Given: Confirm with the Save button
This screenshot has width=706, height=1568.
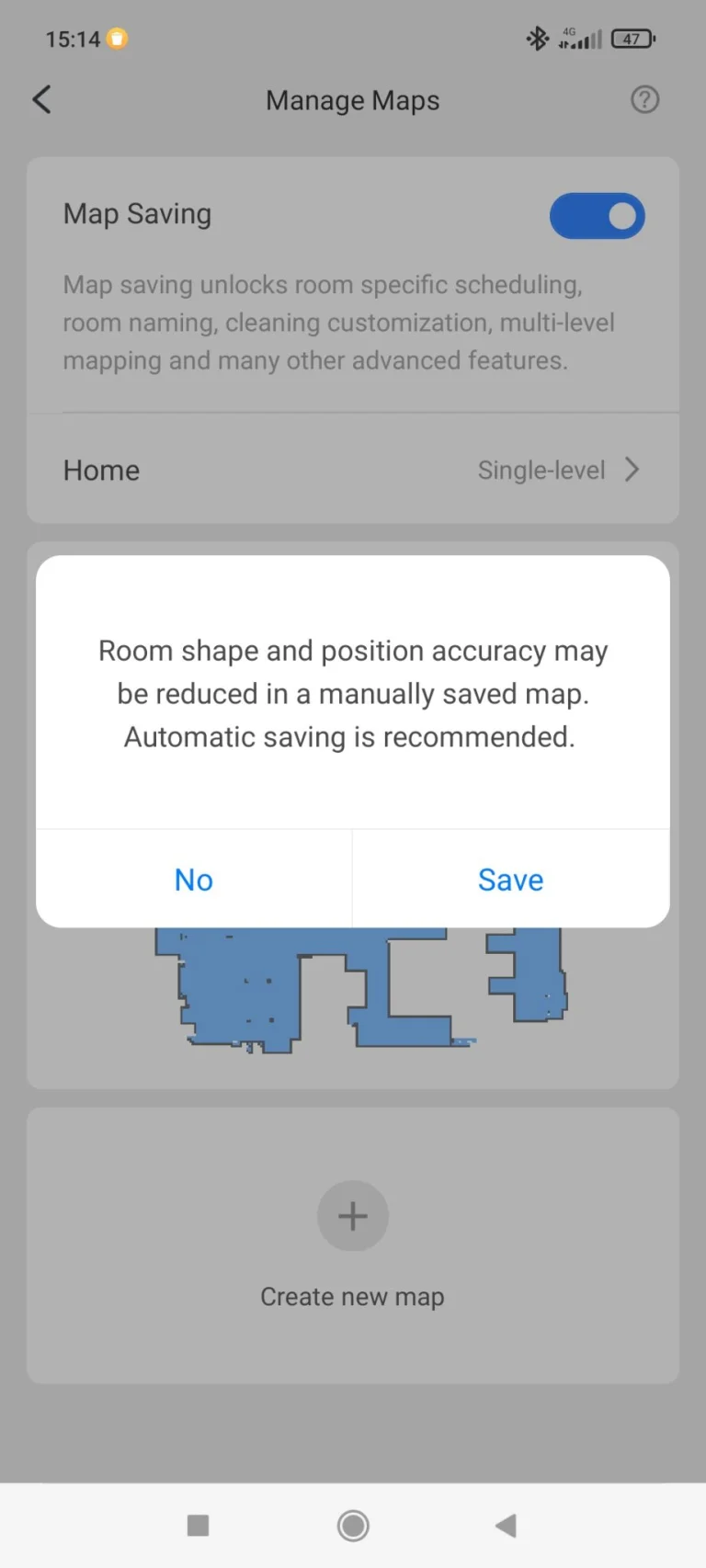Looking at the screenshot, I should pos(510,880).
